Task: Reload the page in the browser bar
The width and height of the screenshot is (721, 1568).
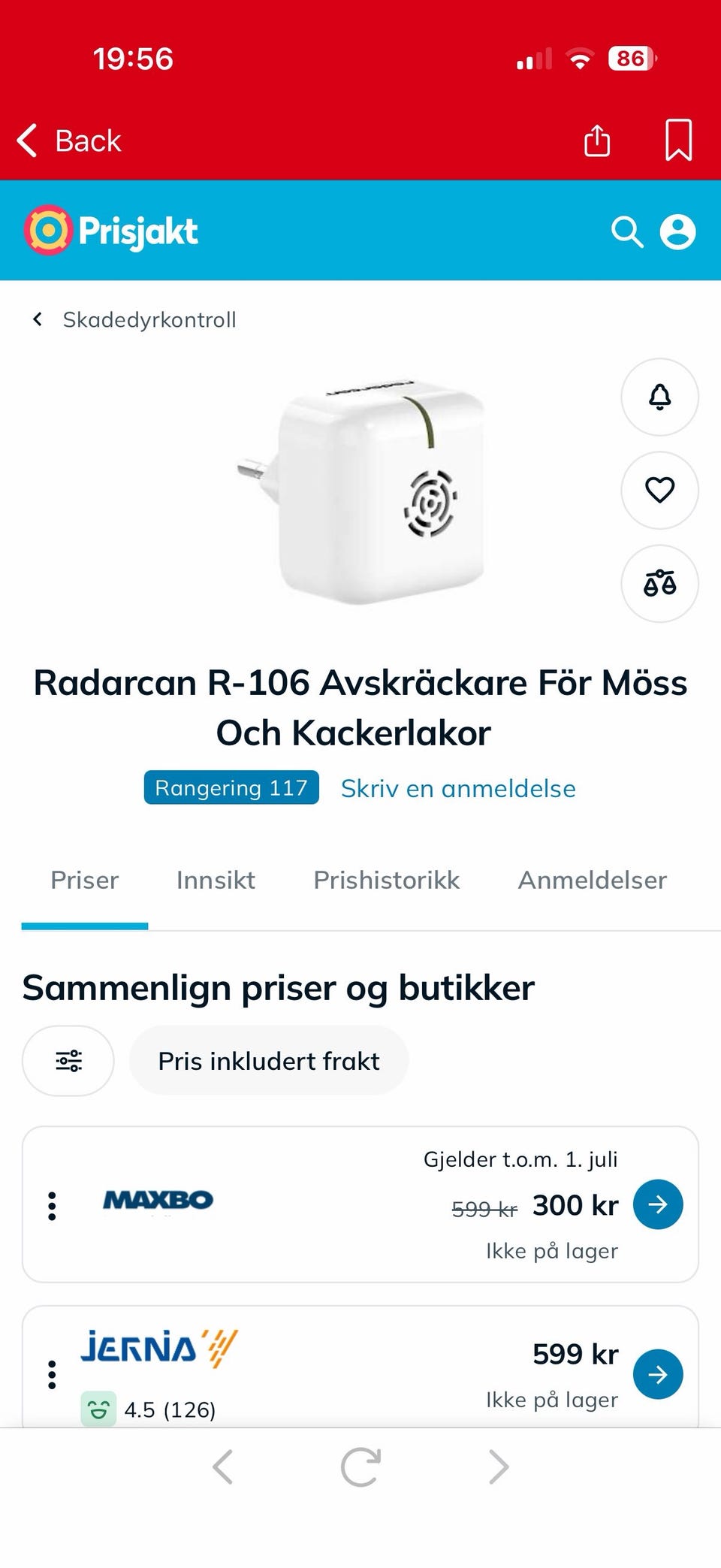Action: (360, 1467)
